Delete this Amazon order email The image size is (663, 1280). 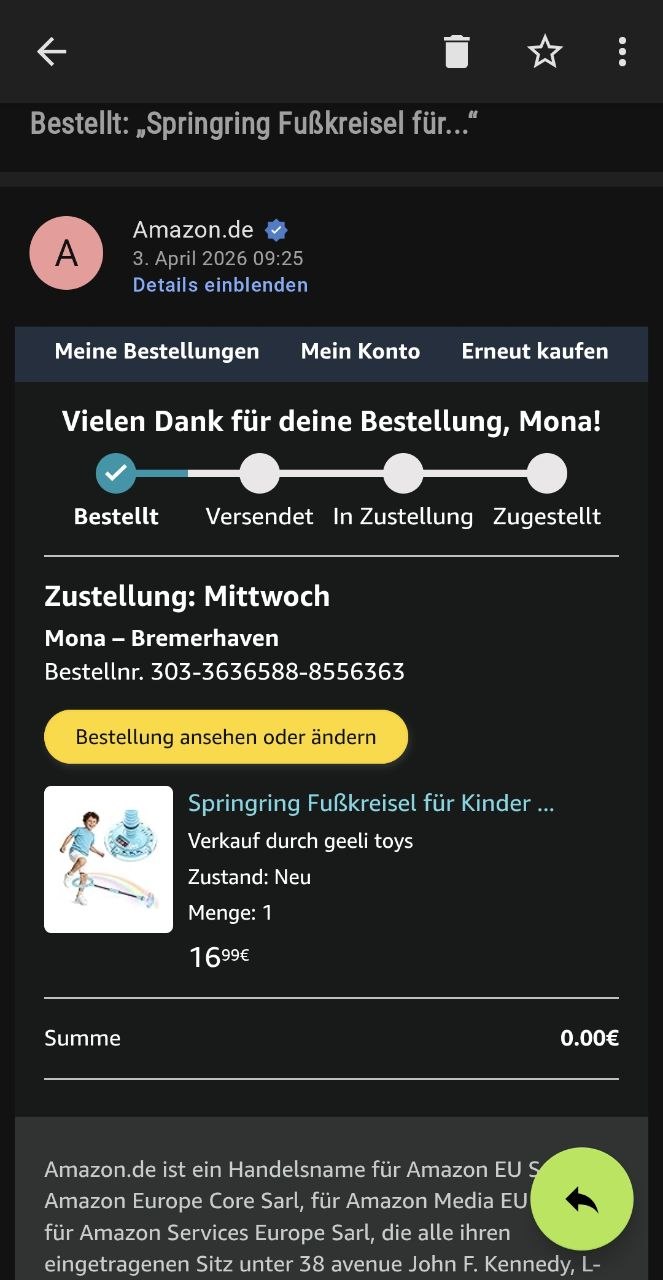tap(456, 52)
